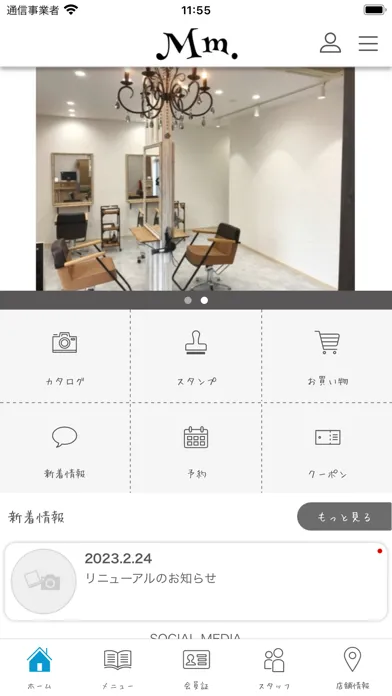
Task: Open the クーポン coupon tile
Action: [x=327, y=448]
